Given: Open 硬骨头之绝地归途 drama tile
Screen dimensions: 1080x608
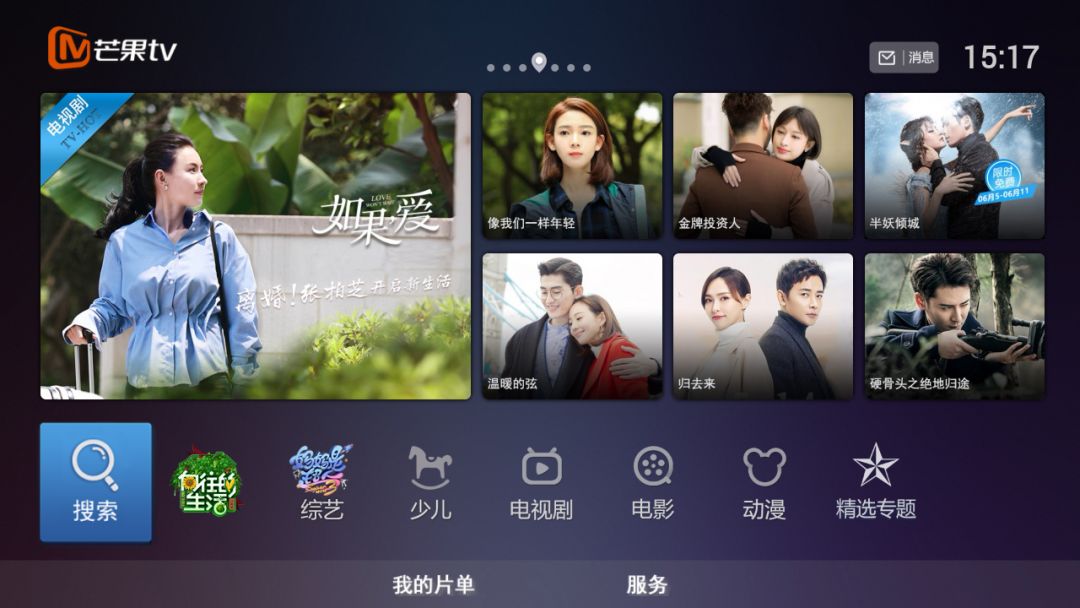Looking at the screenshot, I should point(954,326).
